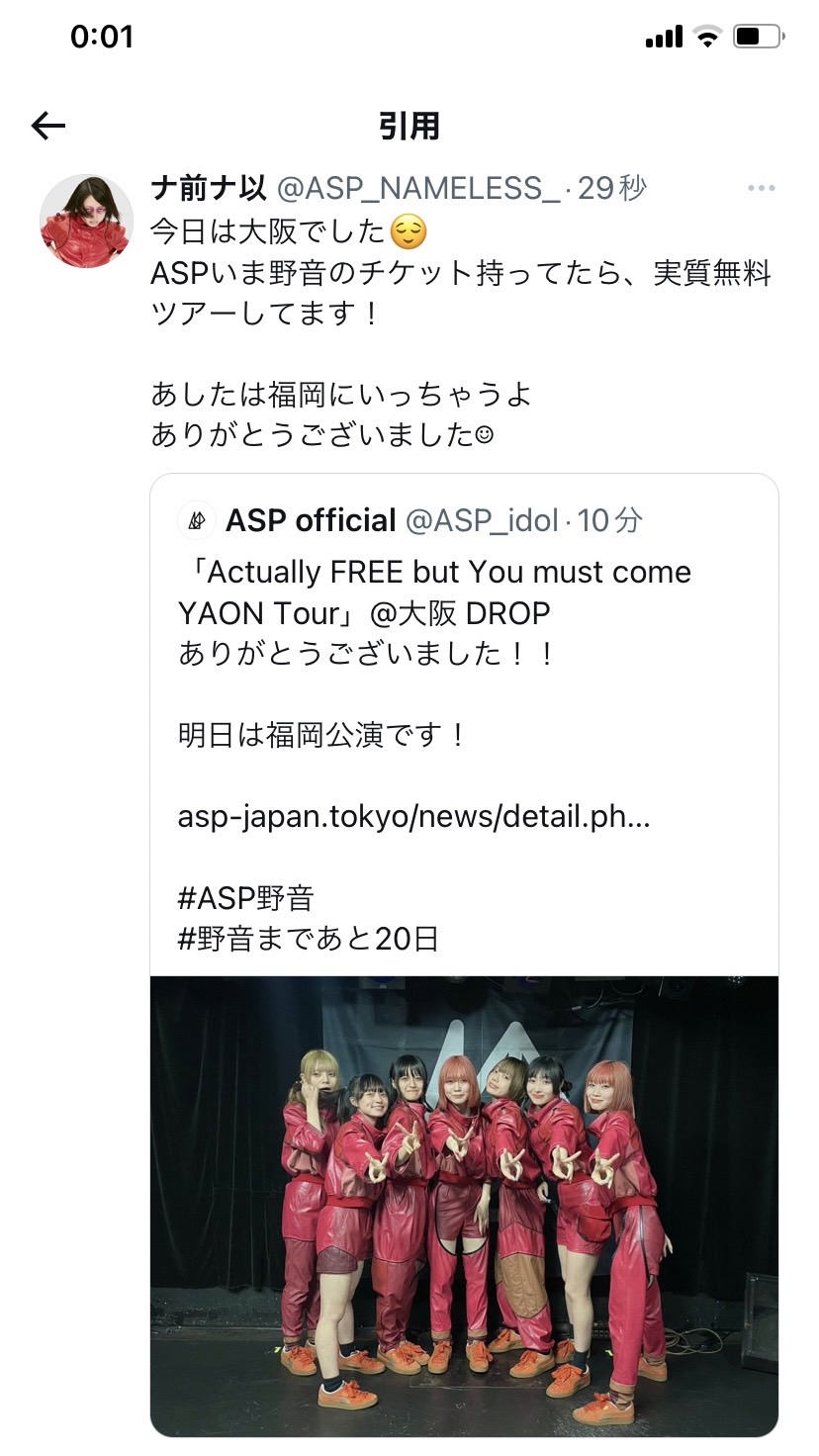Open the @ASP_NAMELESS_ username profile
This screenshot has width=819, height=1456.
417,188
